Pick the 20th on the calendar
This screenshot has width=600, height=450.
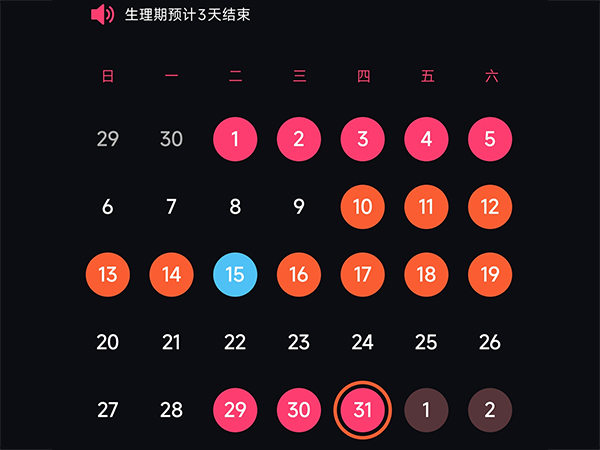coord(108,343)
